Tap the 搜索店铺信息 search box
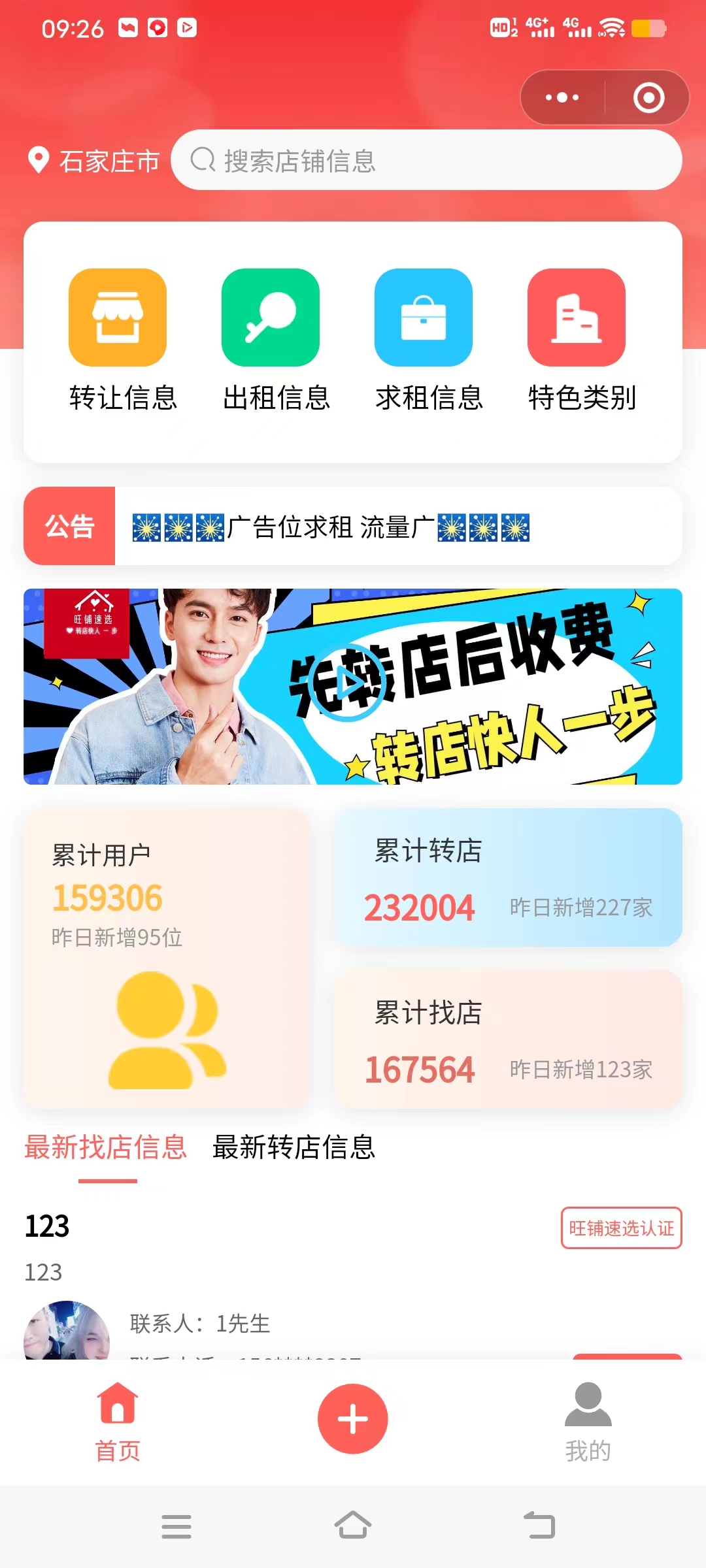706x1568 pixels. point(426,161)
